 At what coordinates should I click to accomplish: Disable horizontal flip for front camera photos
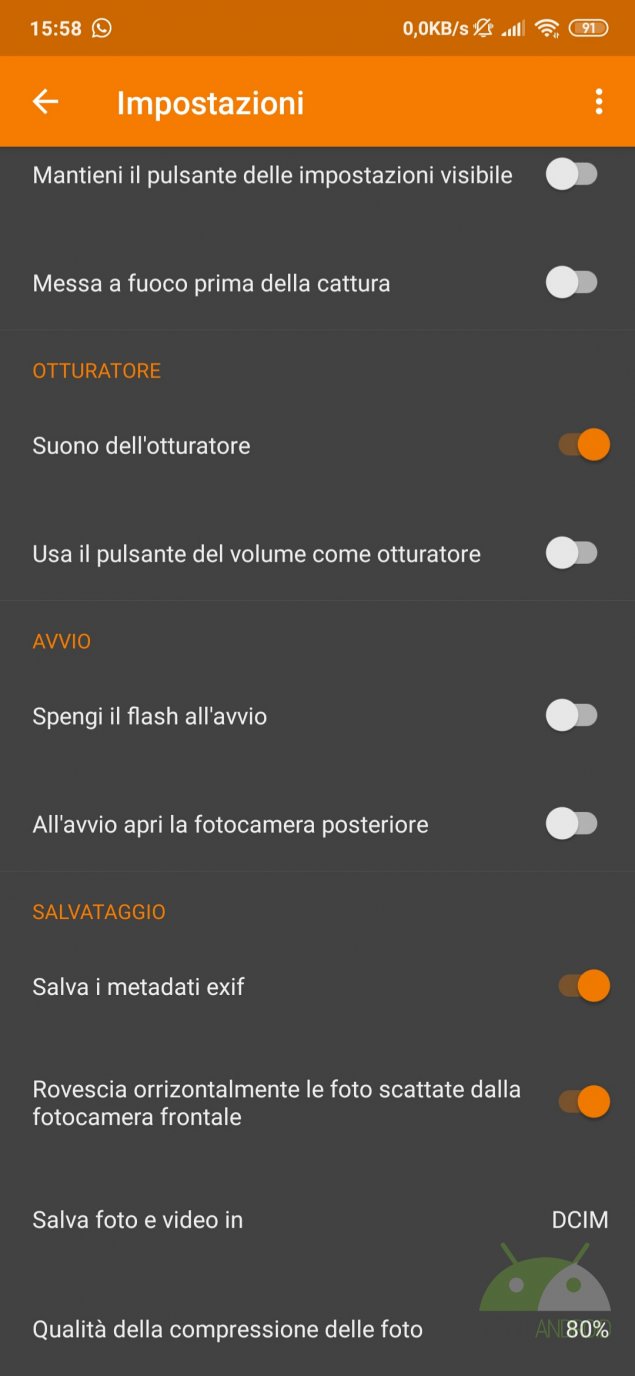tap(584, 1102)
